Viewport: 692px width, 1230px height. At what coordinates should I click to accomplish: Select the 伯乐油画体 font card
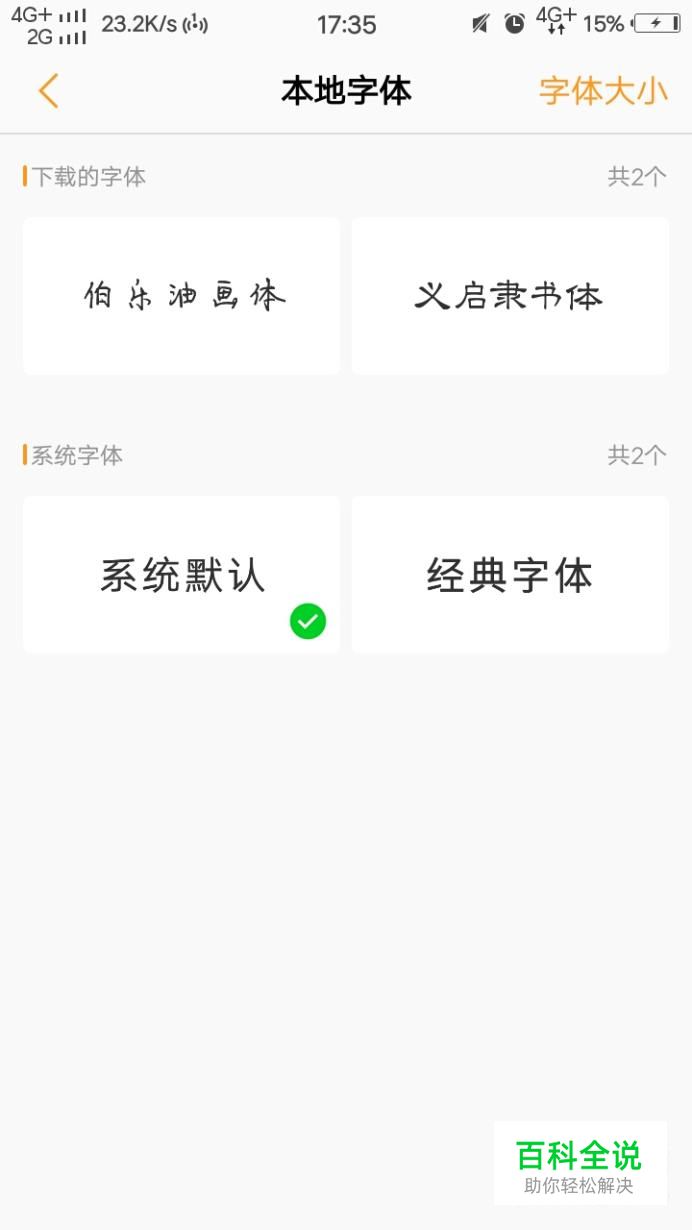pos(181,296)
